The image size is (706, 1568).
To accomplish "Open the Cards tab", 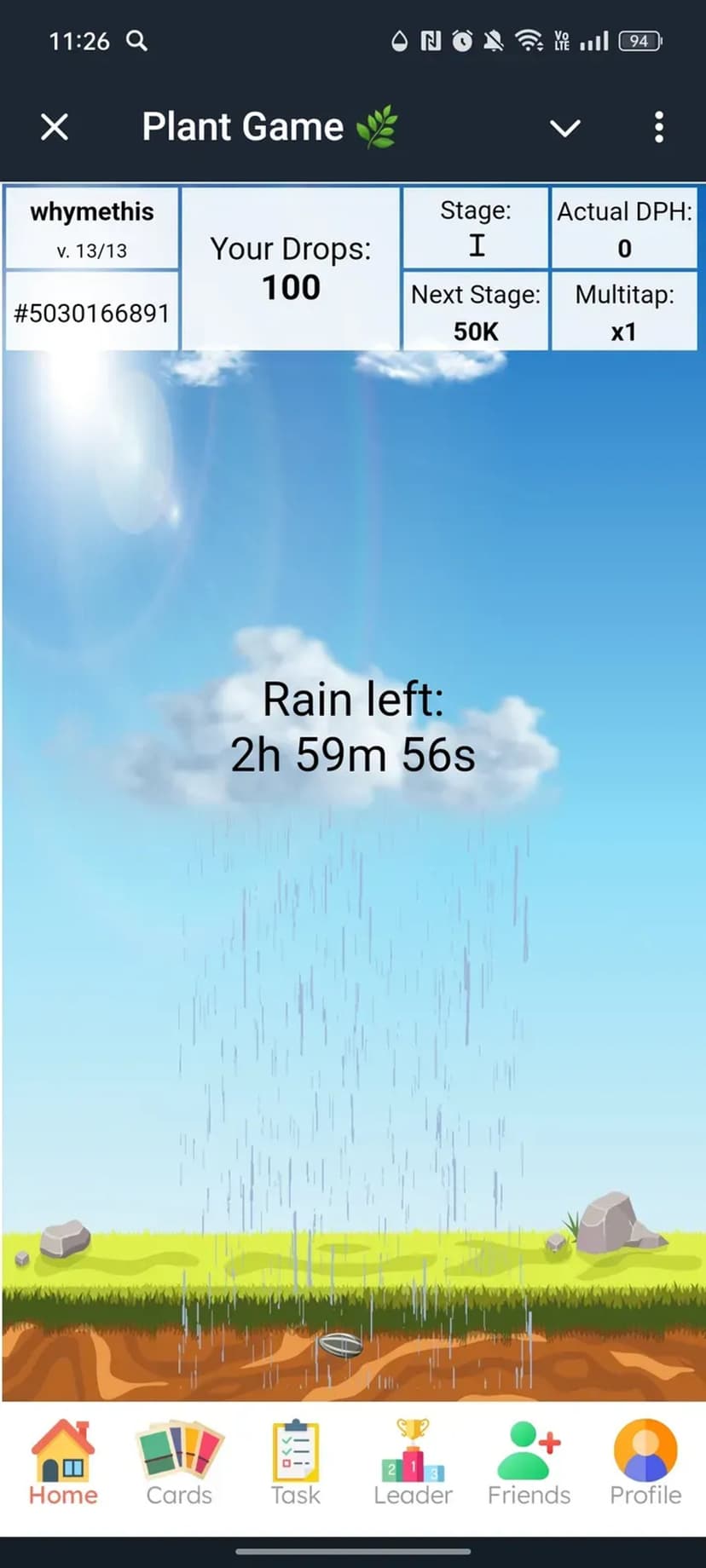I will [x=179, y=1462].
